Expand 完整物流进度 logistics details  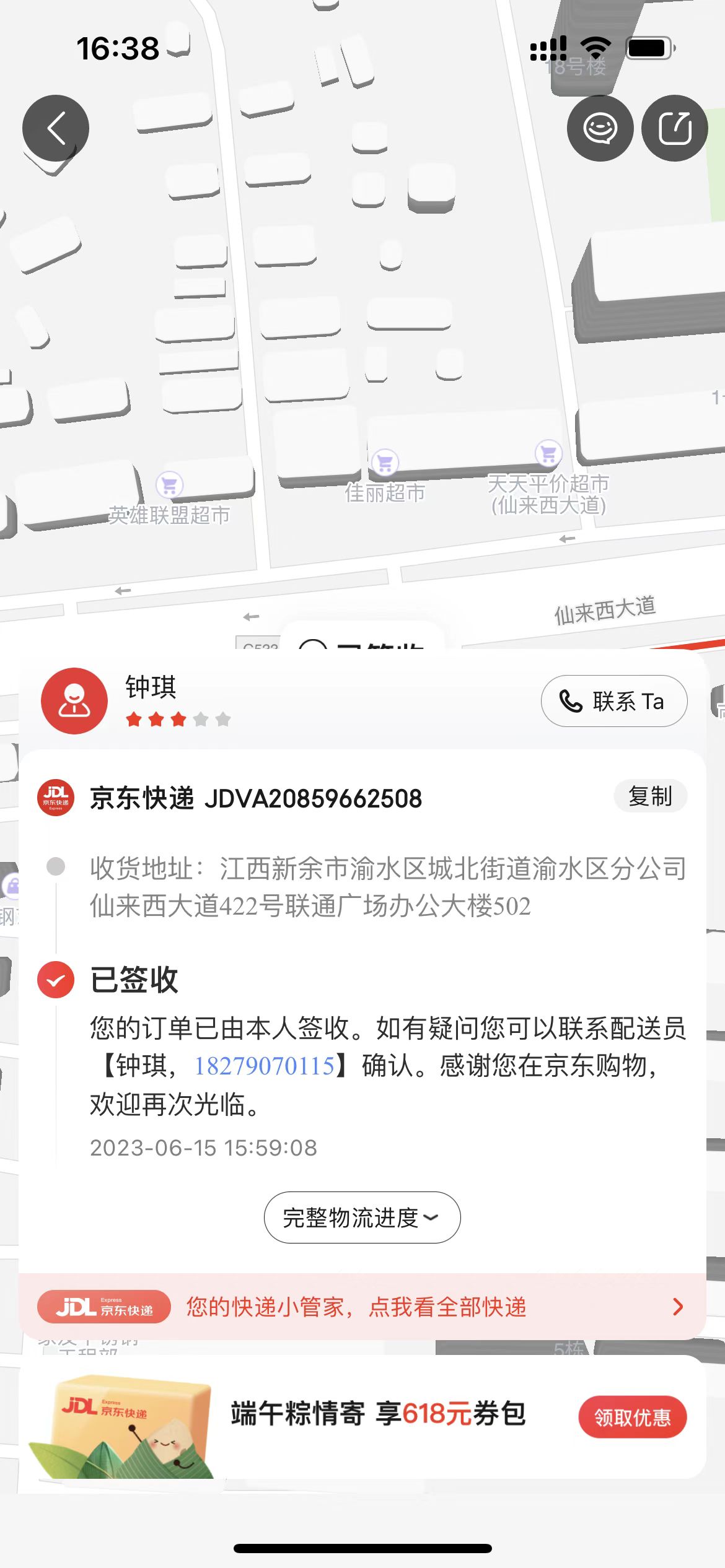[x=362, y=1217]
